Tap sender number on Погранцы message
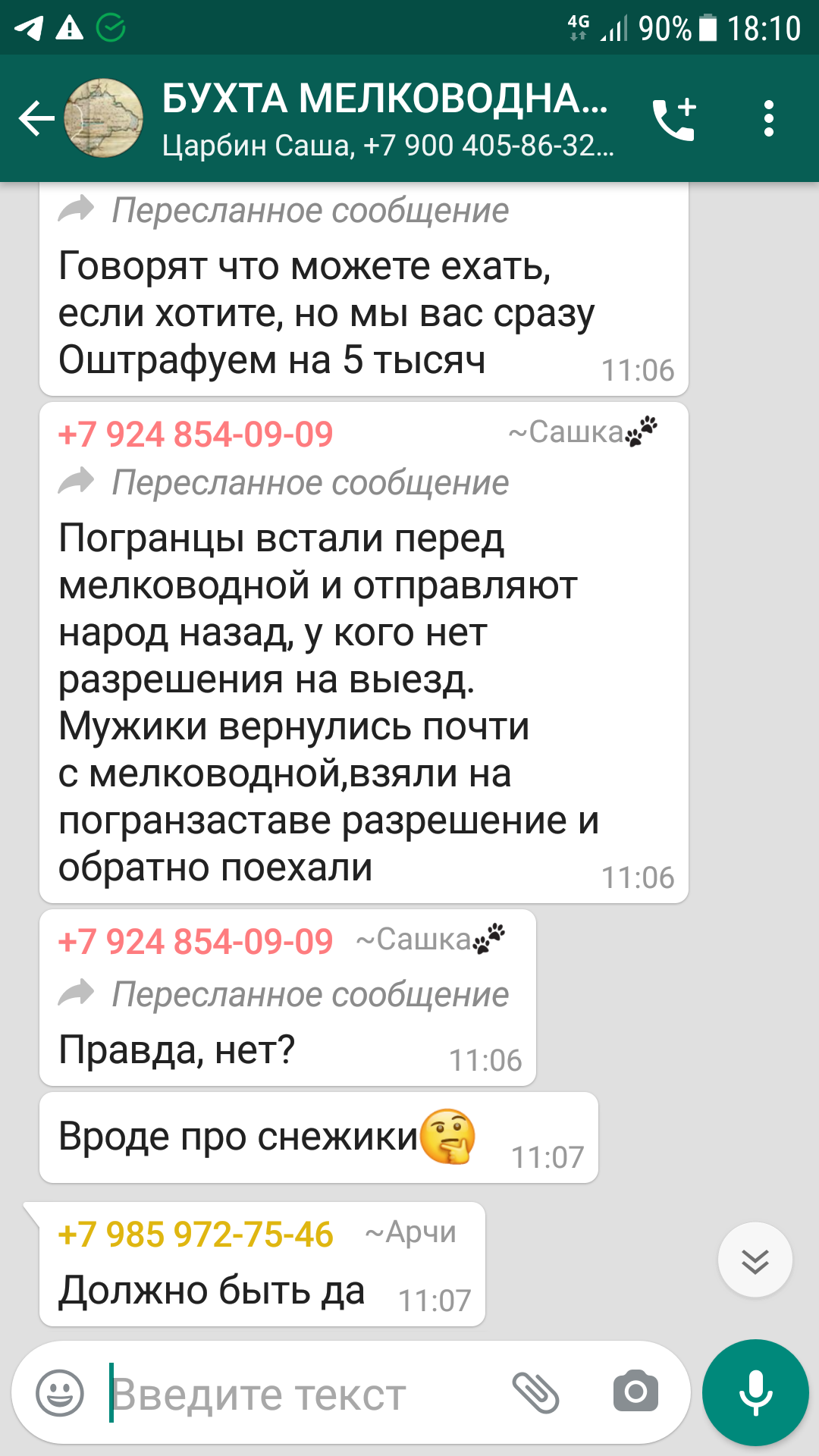This screenshot has width=819, height=1456. pos(196,435)
